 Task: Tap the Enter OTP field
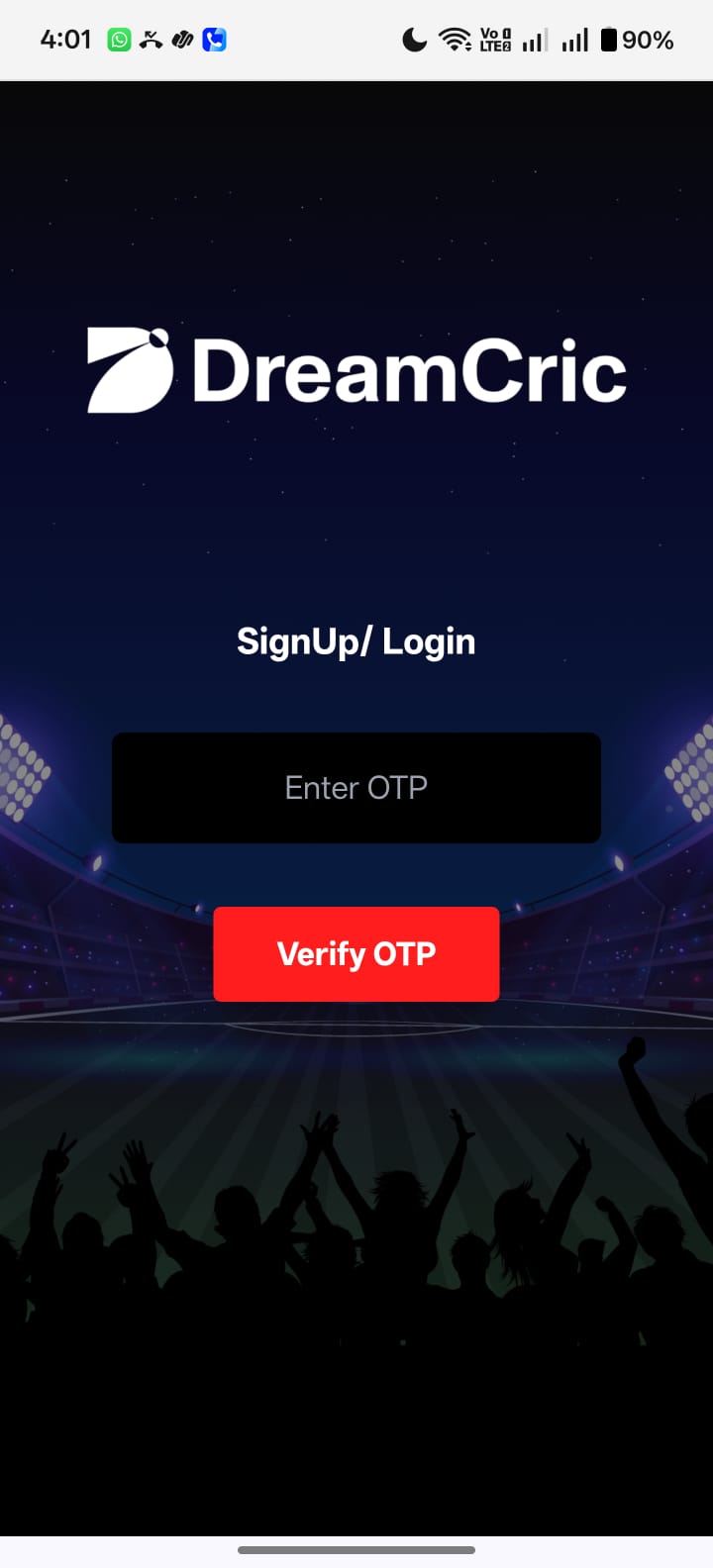click(356, 788)
